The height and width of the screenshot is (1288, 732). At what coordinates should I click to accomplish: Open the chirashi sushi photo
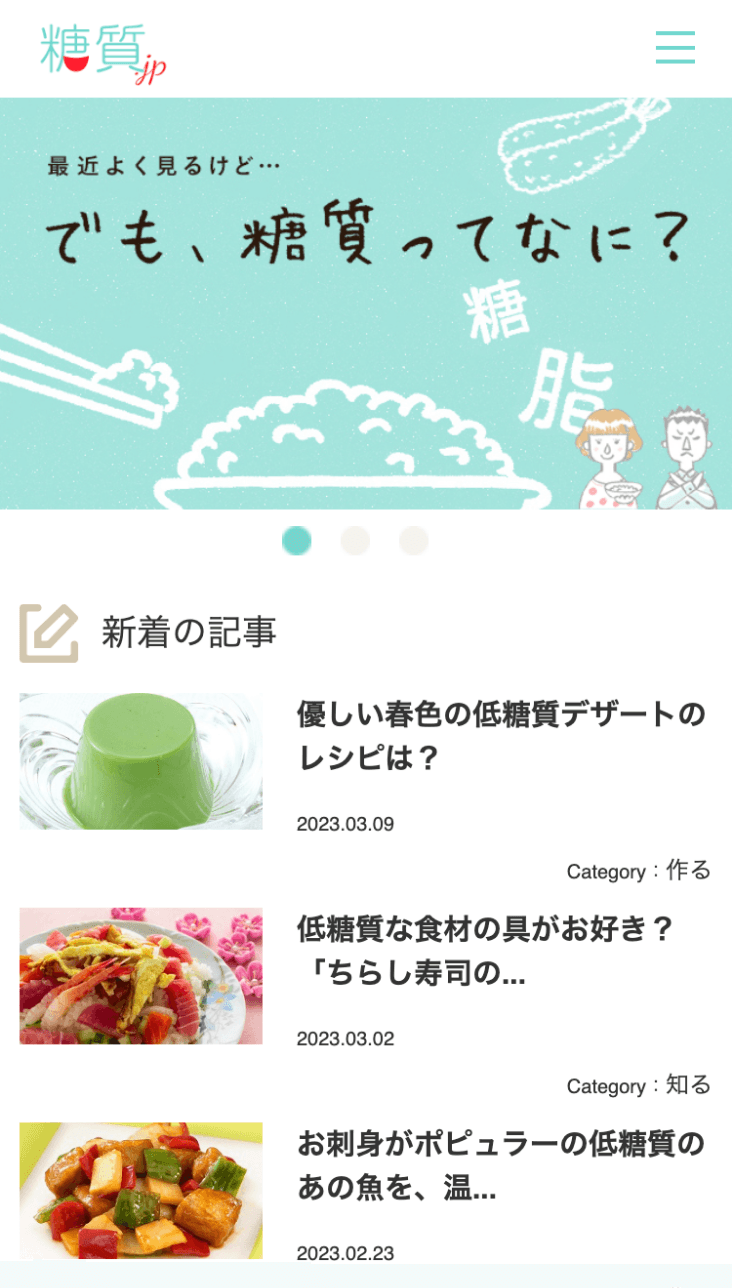click(141, 976)
